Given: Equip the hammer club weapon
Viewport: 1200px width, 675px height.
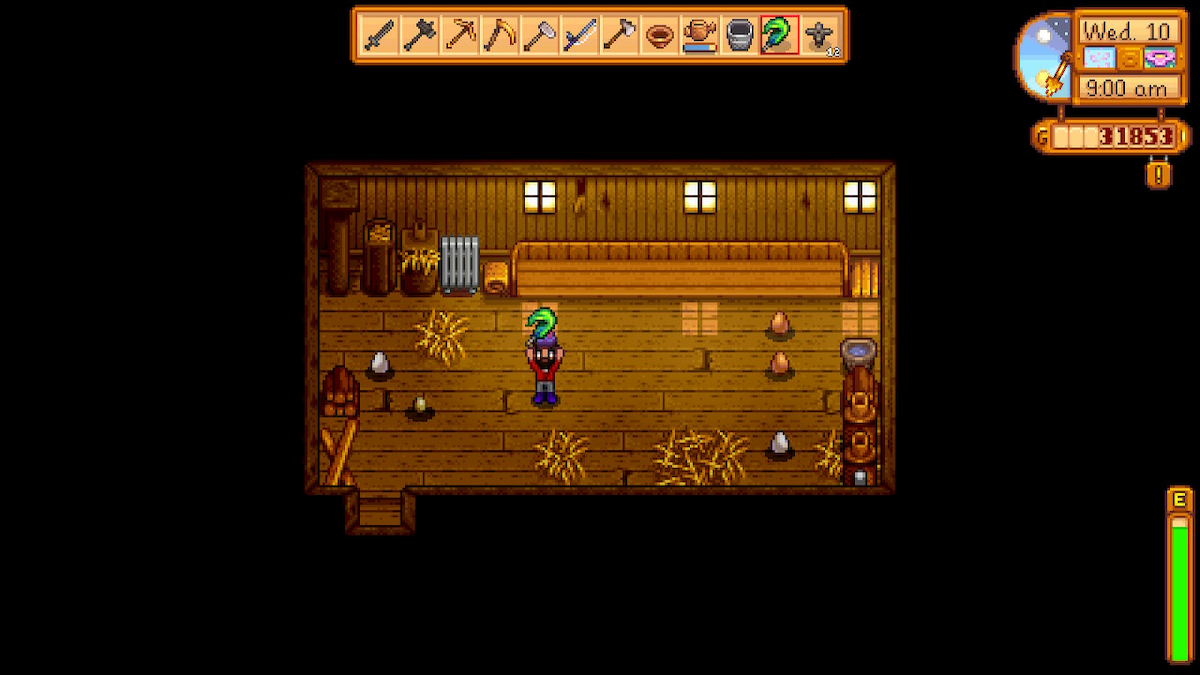Looking at the screenshot, I should click(419, 36).
